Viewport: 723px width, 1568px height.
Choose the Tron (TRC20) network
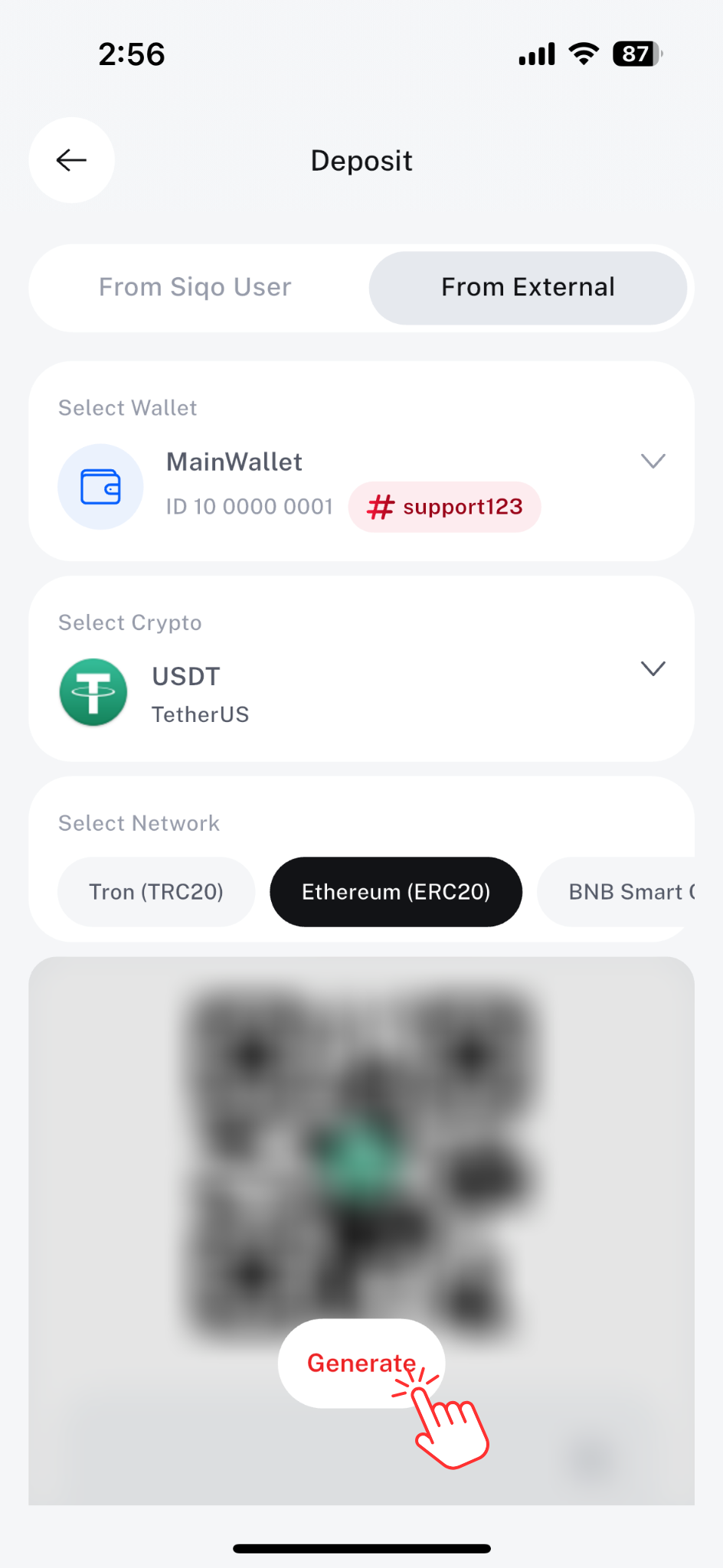[x=156, y=892]
